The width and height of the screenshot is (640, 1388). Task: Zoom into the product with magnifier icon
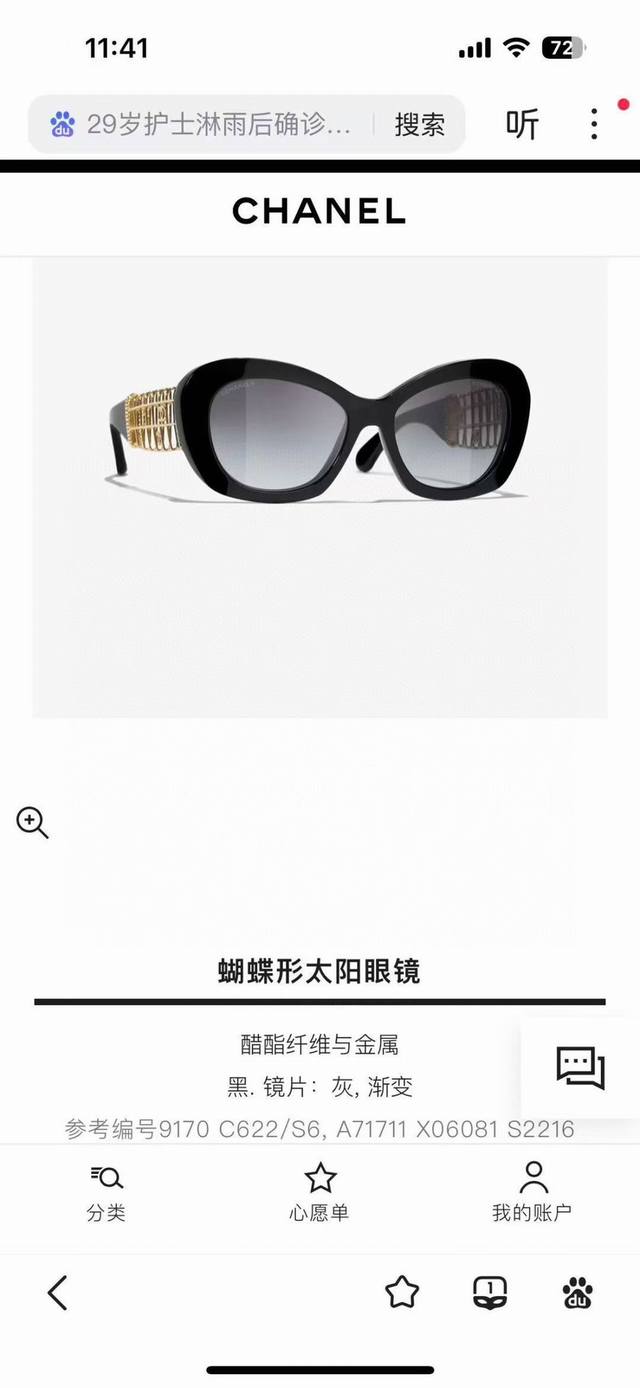point(32,823)
